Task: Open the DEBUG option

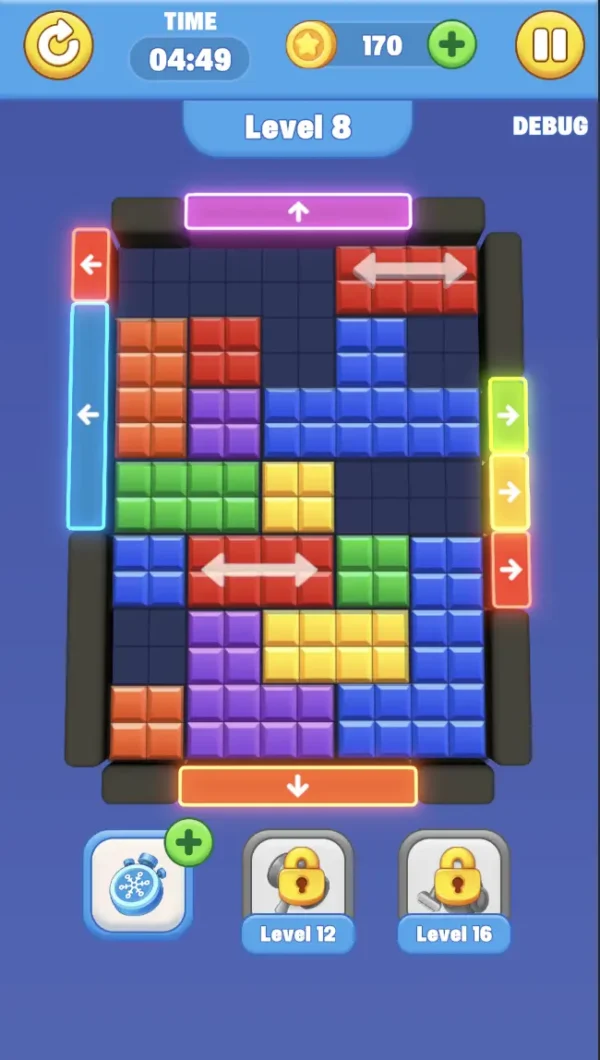Action: 549,126
